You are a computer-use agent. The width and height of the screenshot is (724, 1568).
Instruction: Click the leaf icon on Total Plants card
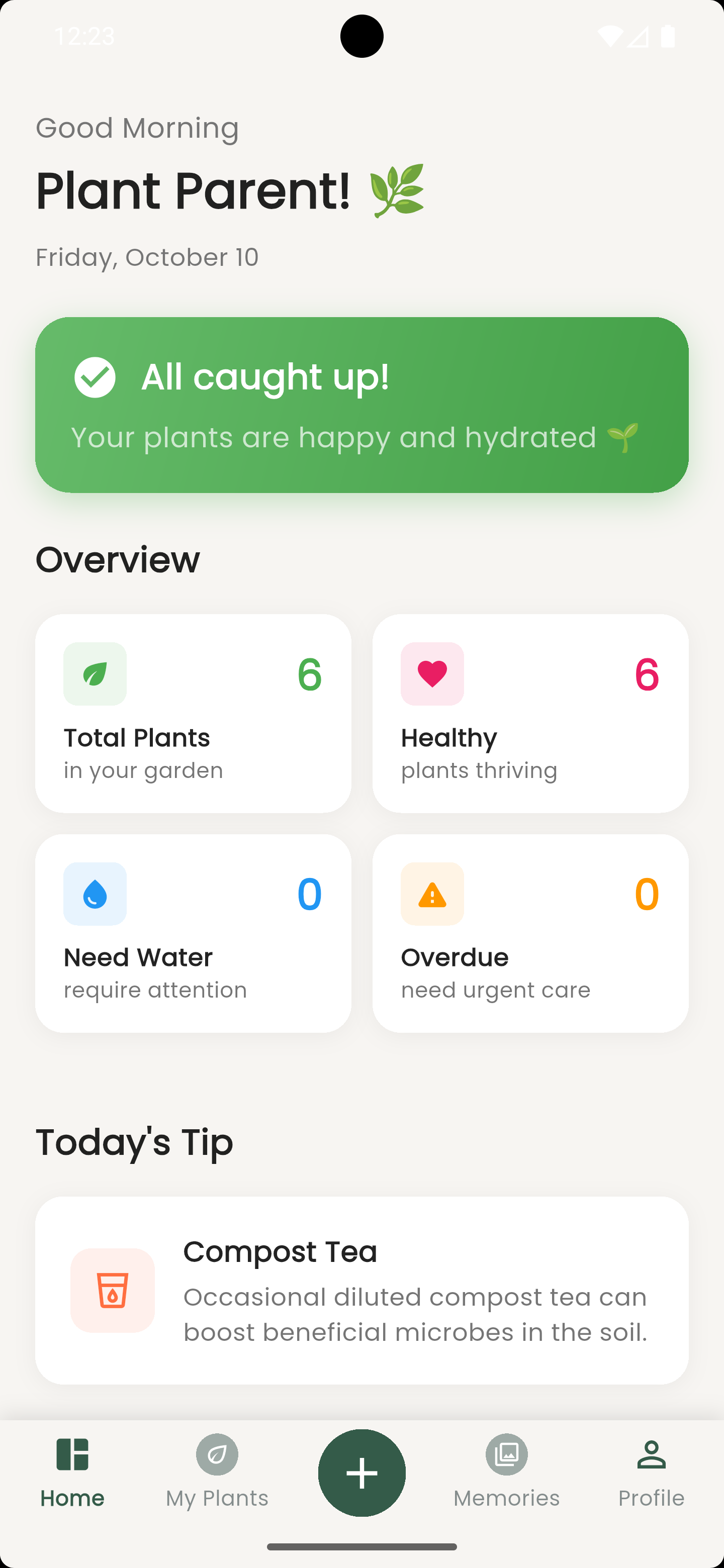(95, 674)
